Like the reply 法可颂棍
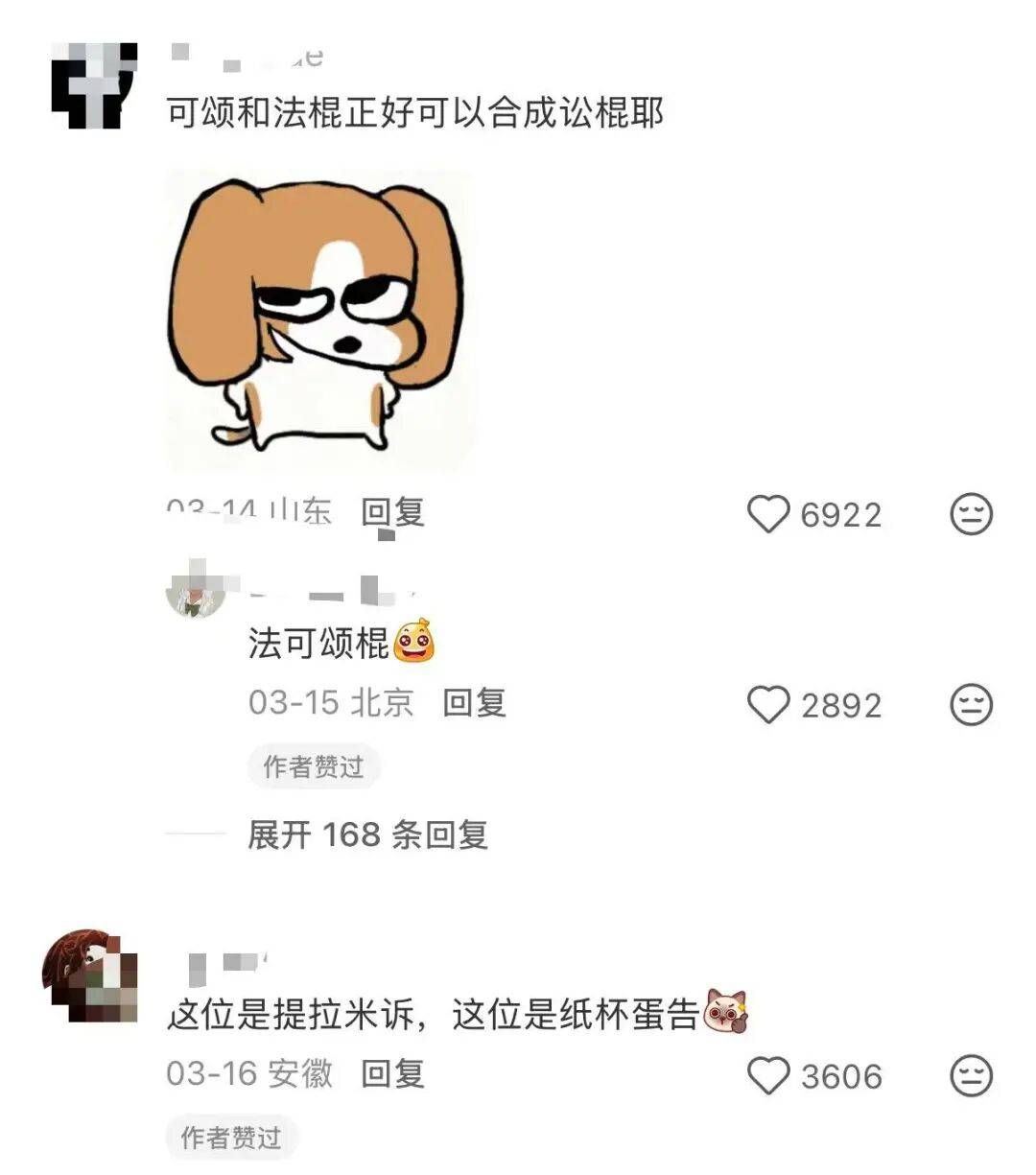 [x=769, y=705]
